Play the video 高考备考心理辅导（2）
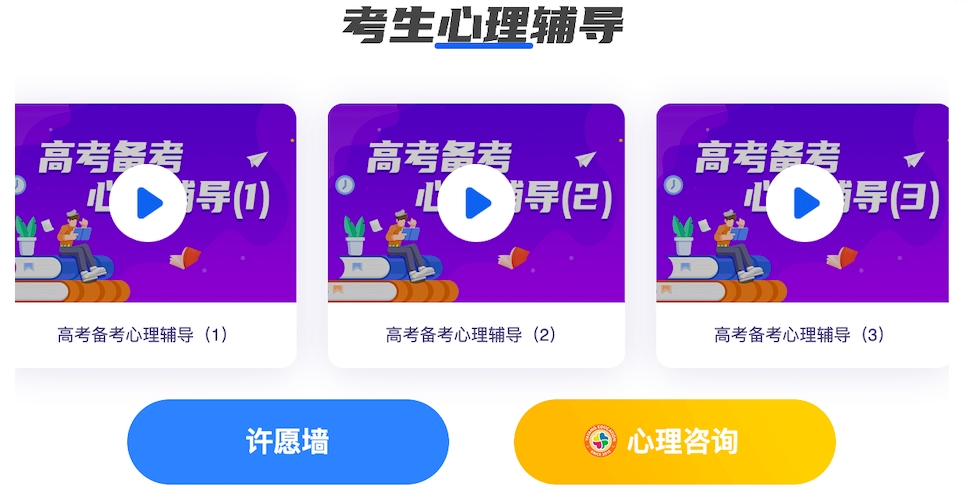The image size is (965, 502). (476, 204)
